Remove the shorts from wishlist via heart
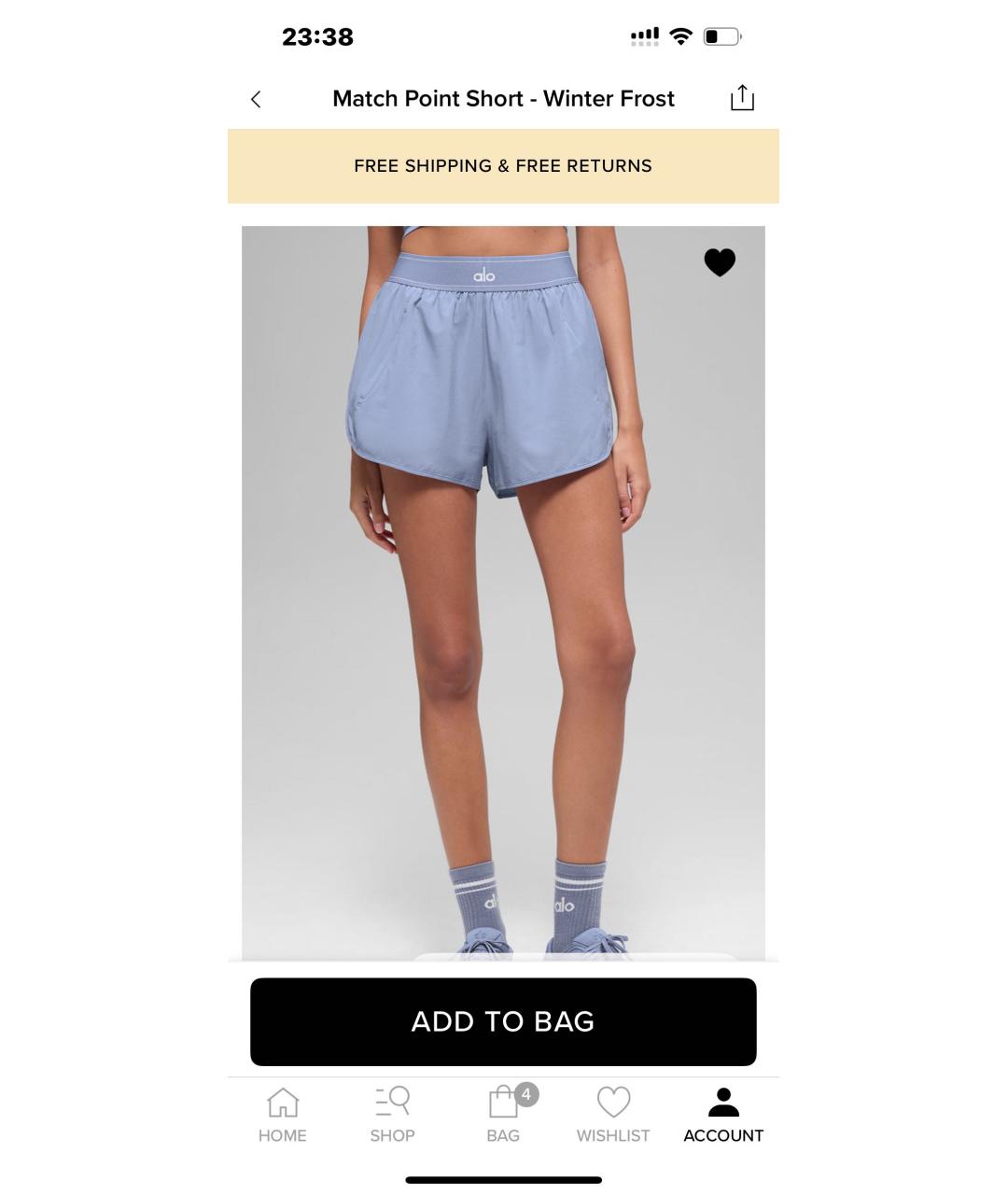This screenshot has height=1195, width=1008. 720,262
